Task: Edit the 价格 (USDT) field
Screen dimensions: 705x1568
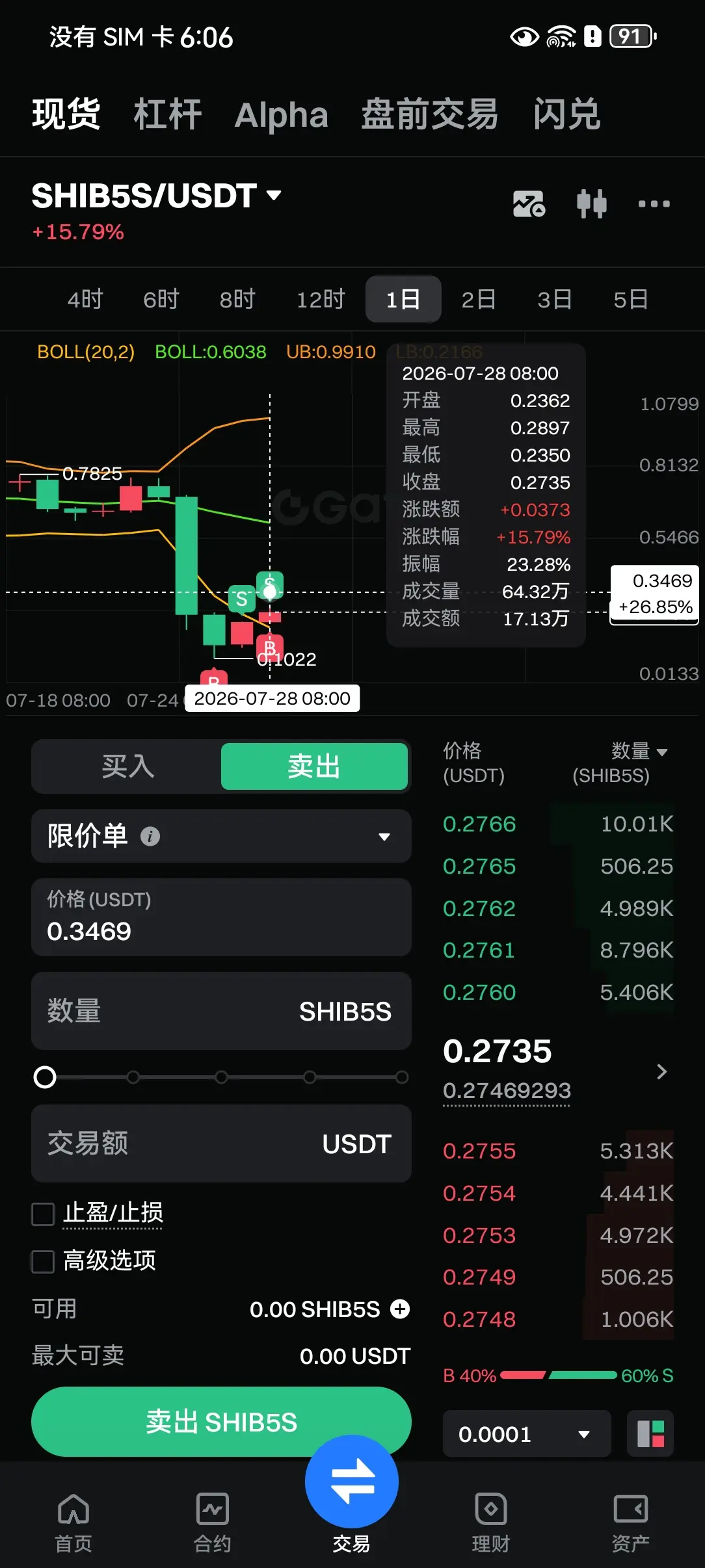Action: 221,917
